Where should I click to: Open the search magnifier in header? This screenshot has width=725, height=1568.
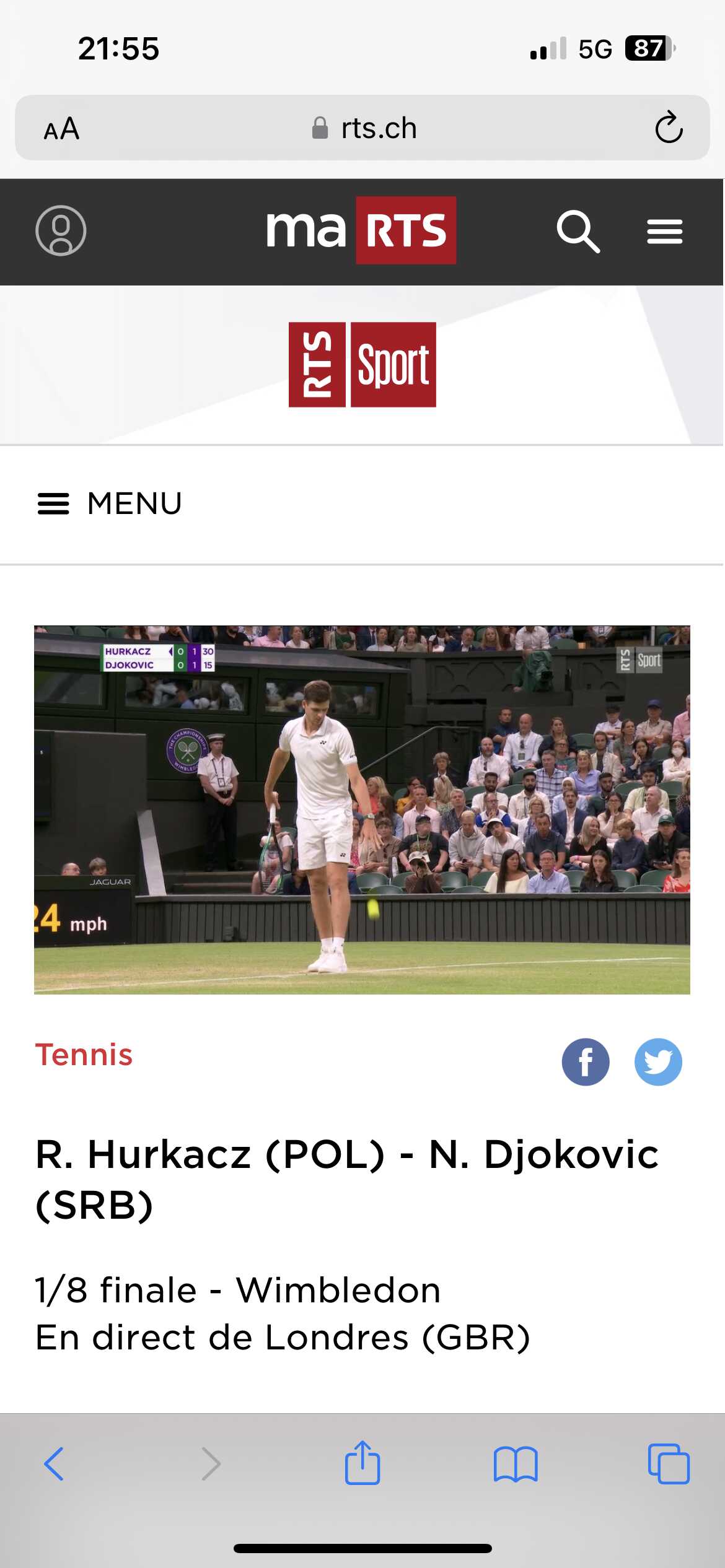point(578,231)
